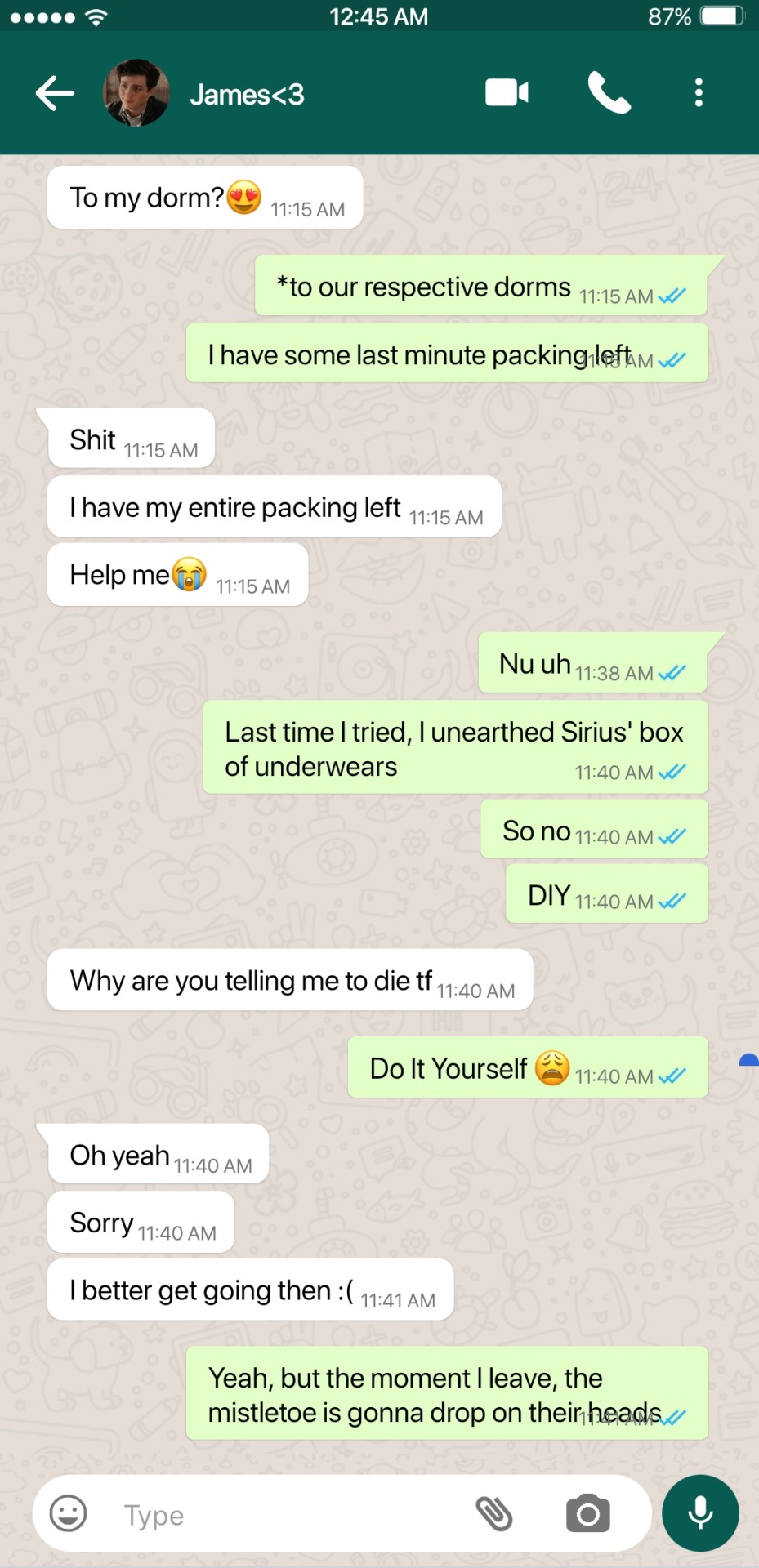Viewport: 759px width, 1568px height.
Task: Focus the Type message field
Action: coord(286,1515)
